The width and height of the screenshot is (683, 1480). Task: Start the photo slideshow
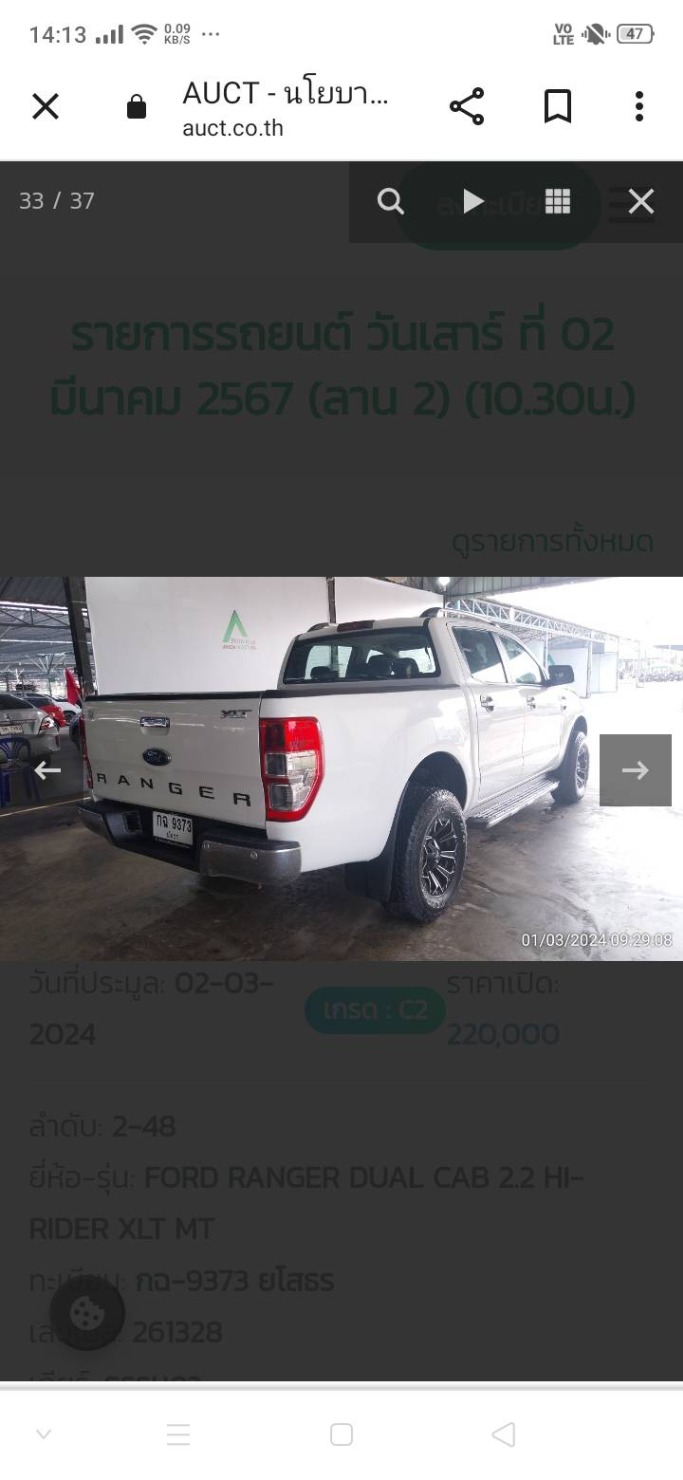tap(473, 202)
